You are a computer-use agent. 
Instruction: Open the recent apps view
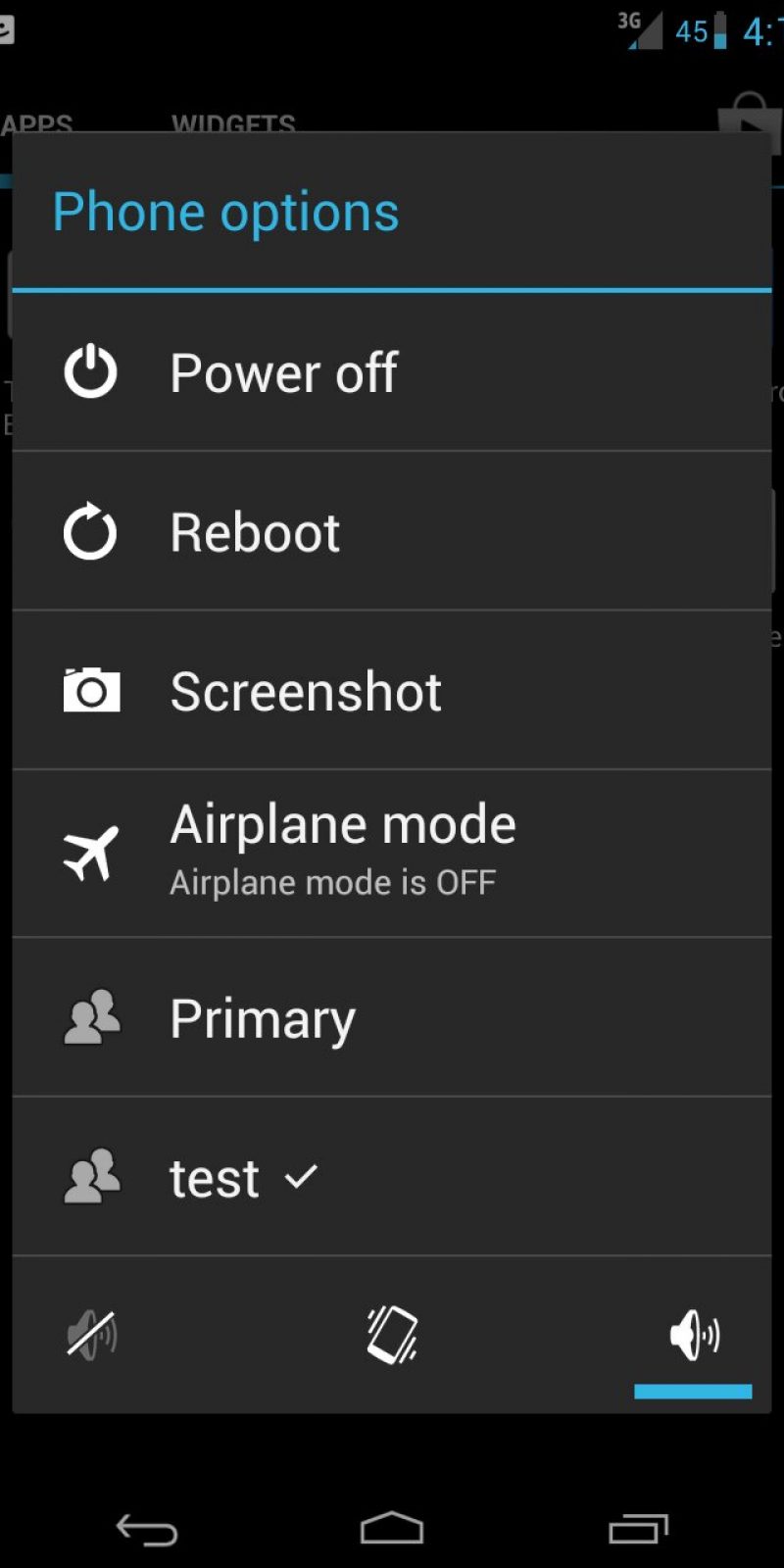pyautogui.click(x=637, y=1529)
